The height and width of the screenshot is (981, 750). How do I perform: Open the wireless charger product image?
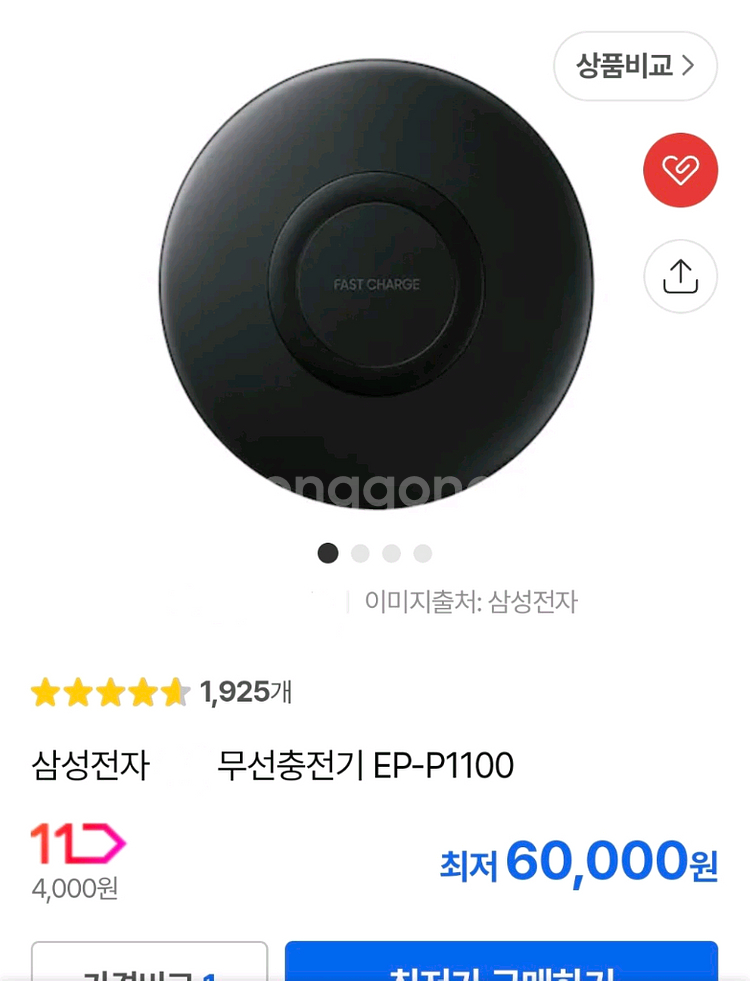pos(376,285)
